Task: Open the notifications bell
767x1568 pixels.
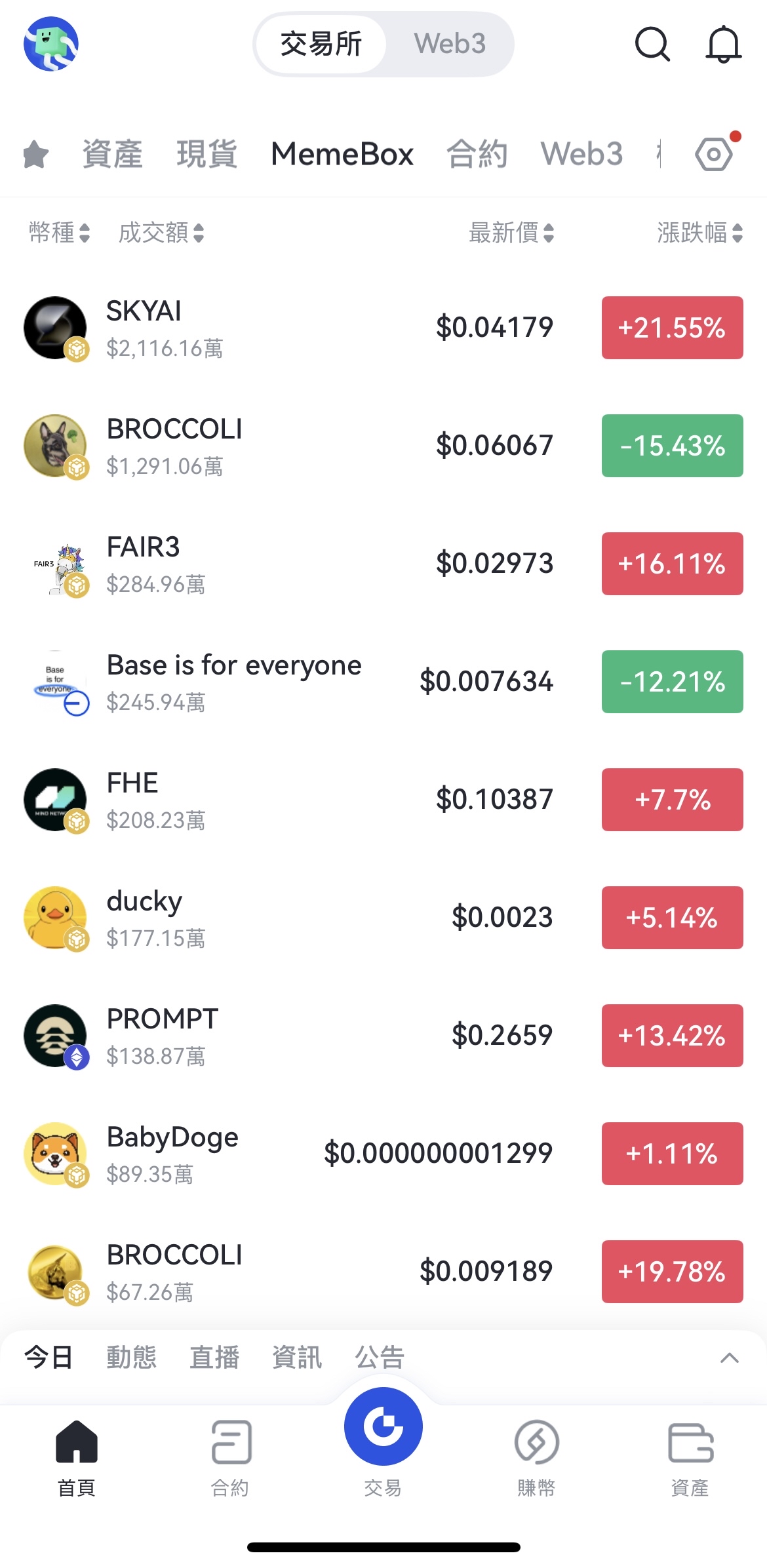Action: (723, 44)
